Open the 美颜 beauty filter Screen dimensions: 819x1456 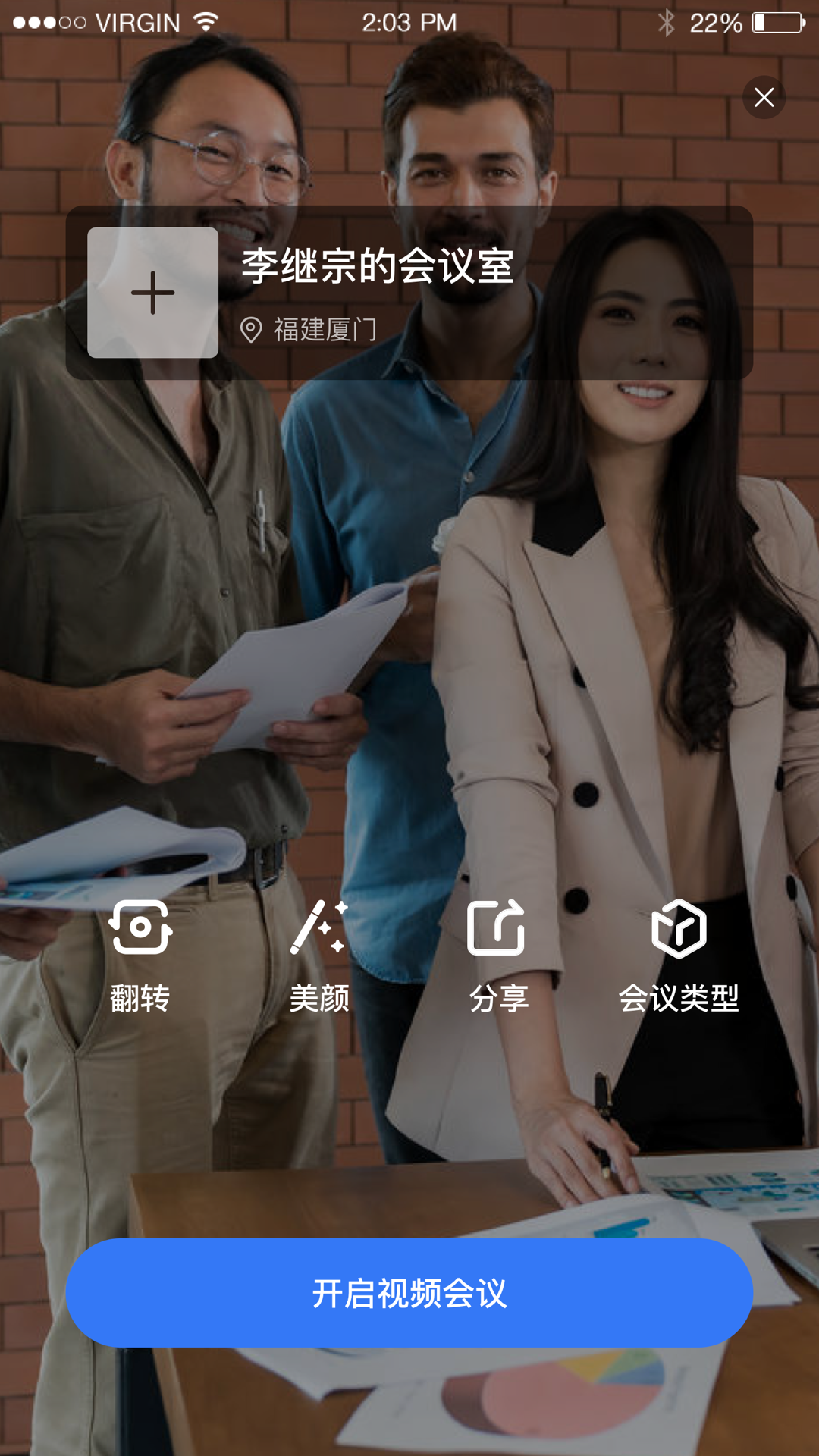click(319, 954)
